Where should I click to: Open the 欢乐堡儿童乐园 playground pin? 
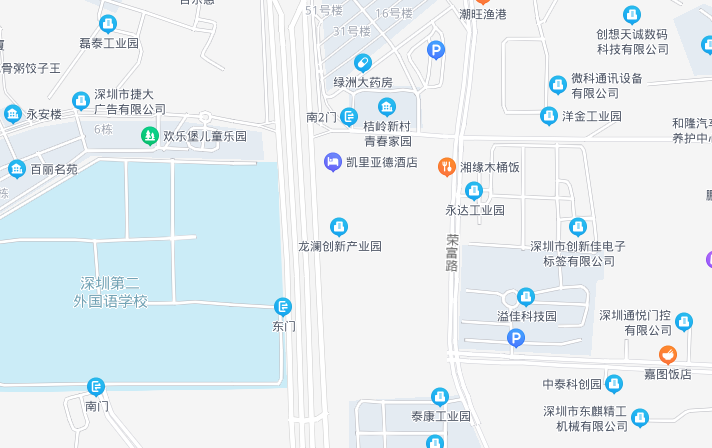[149, 135]
